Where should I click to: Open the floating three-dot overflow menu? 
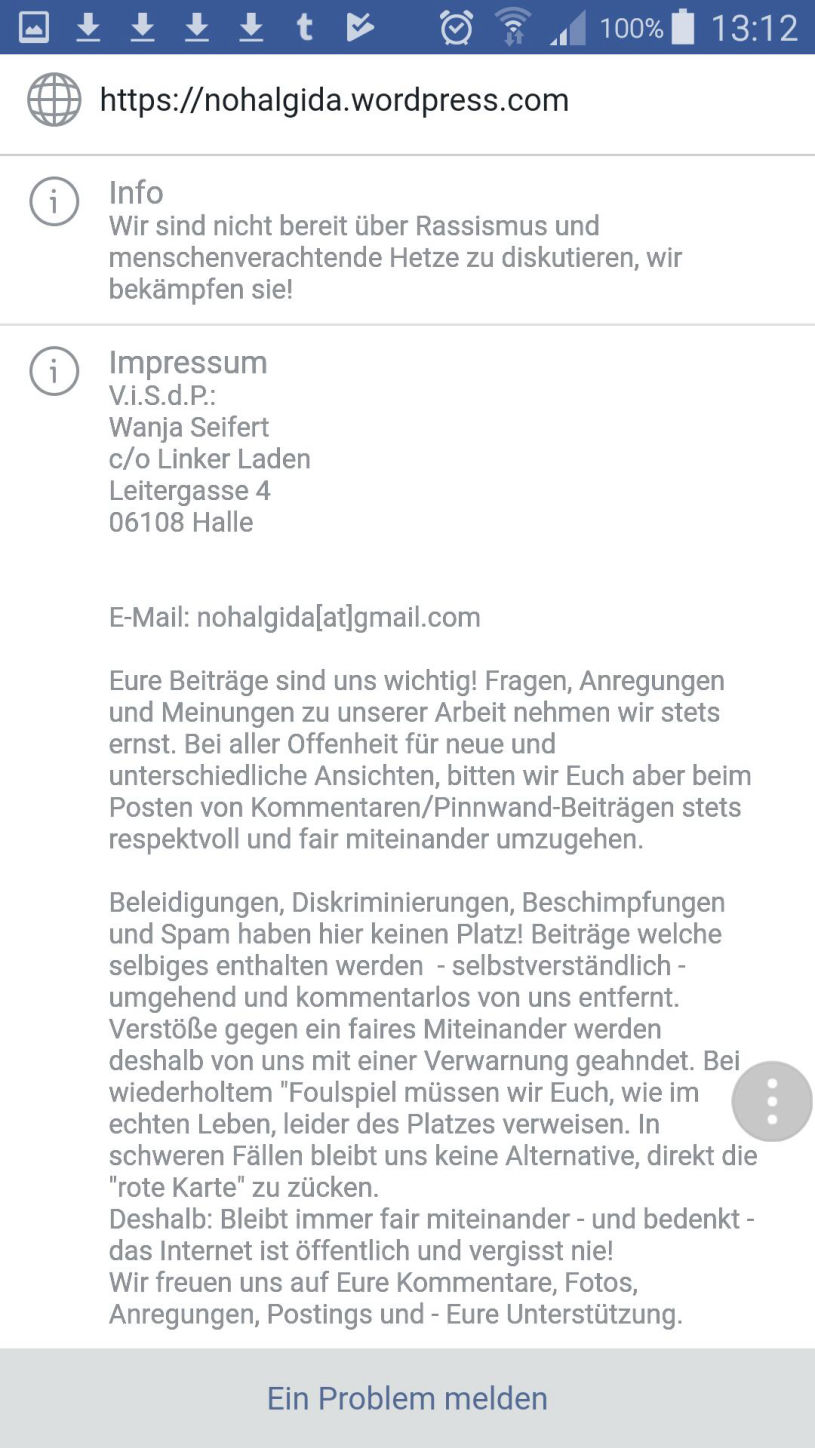pyautogui.click(x=772, y=1101)
